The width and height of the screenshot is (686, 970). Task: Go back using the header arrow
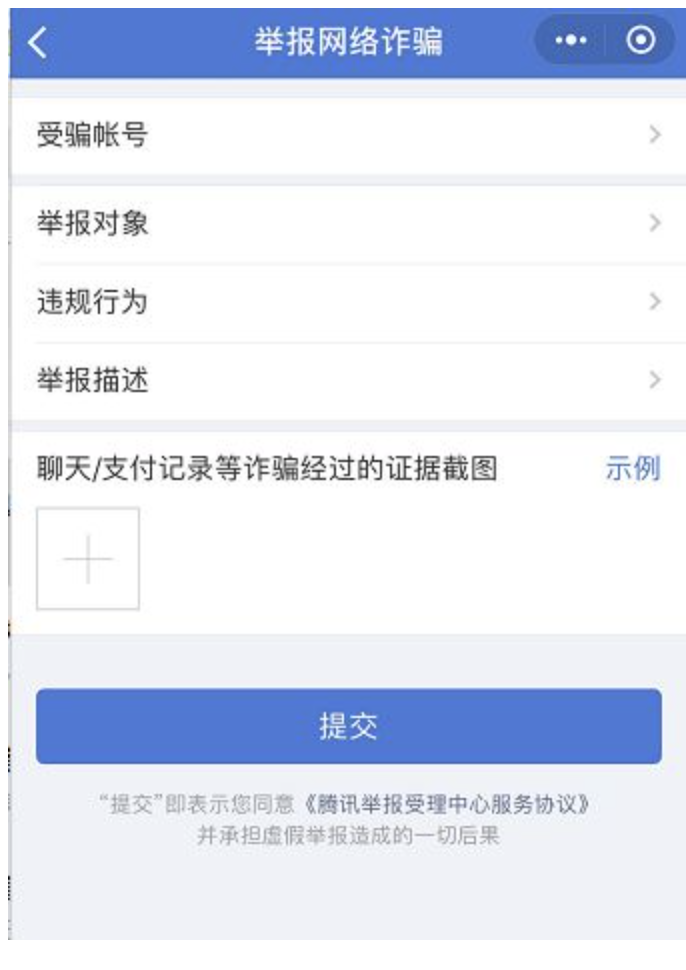38,42
